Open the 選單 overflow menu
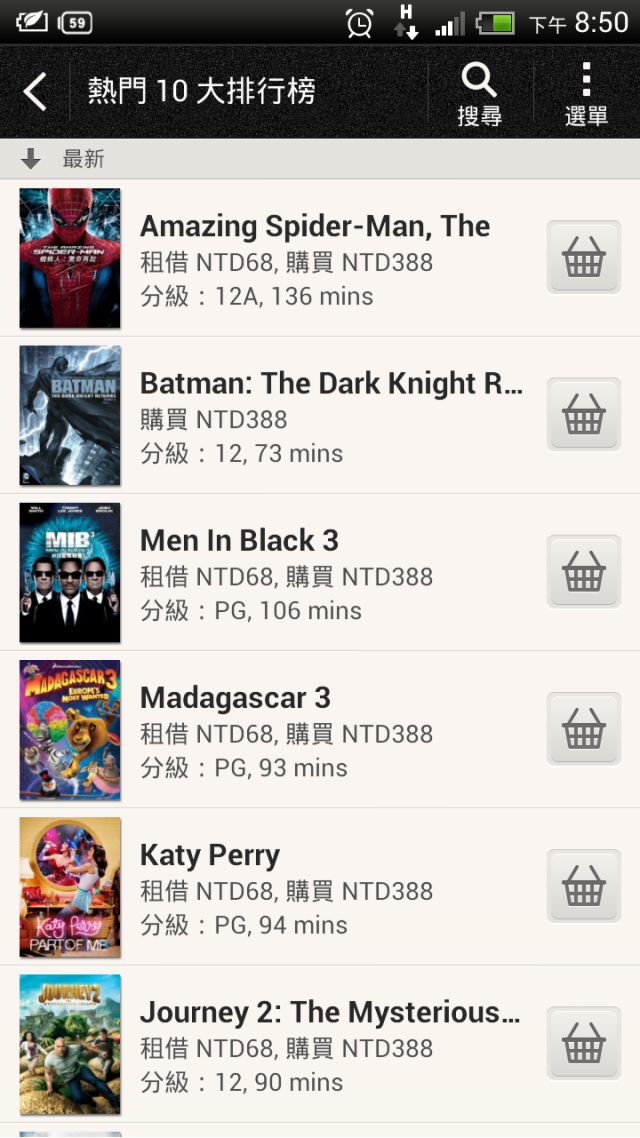This screenshot has height=1138, width=640. click(586, 94)
